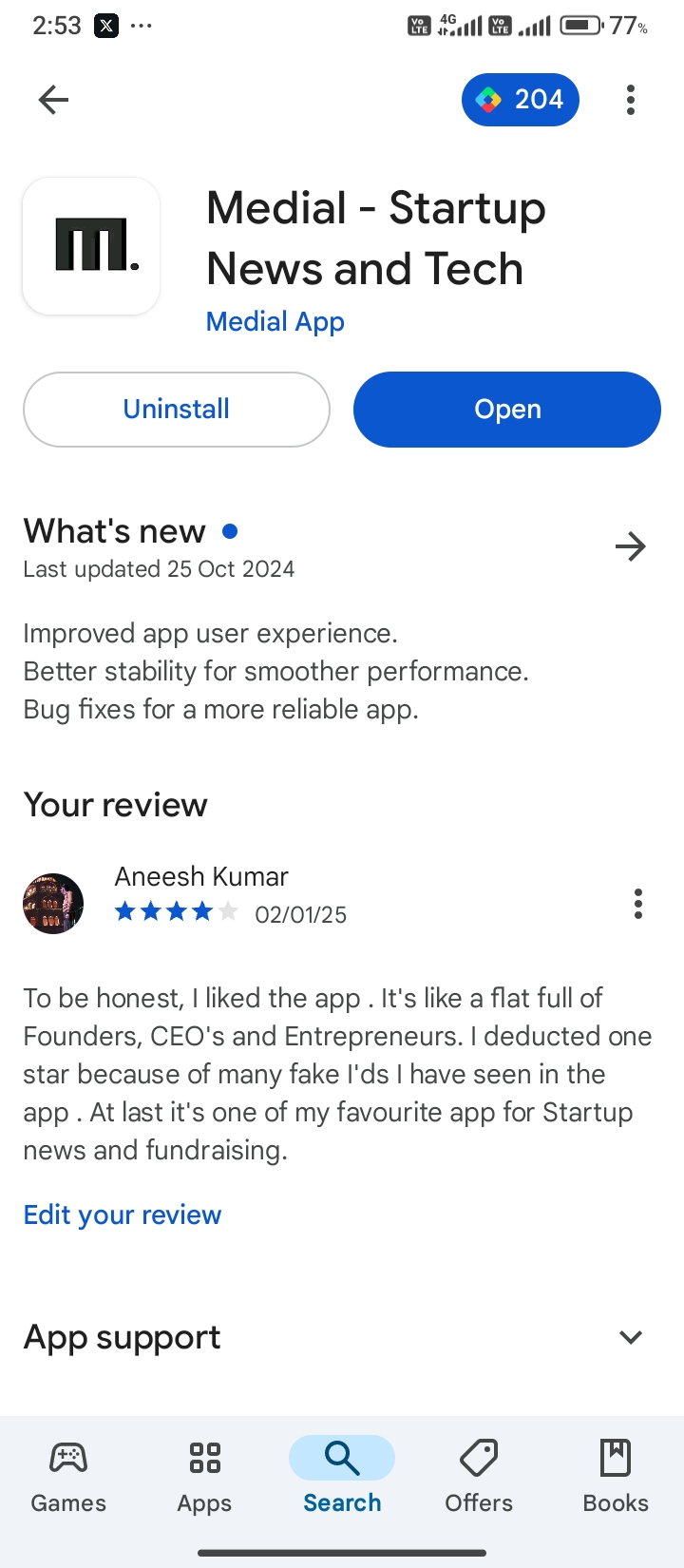Open options menu for Aneesh Kumar's review
The image size is (684, 1568).
[x=638, y=904]
